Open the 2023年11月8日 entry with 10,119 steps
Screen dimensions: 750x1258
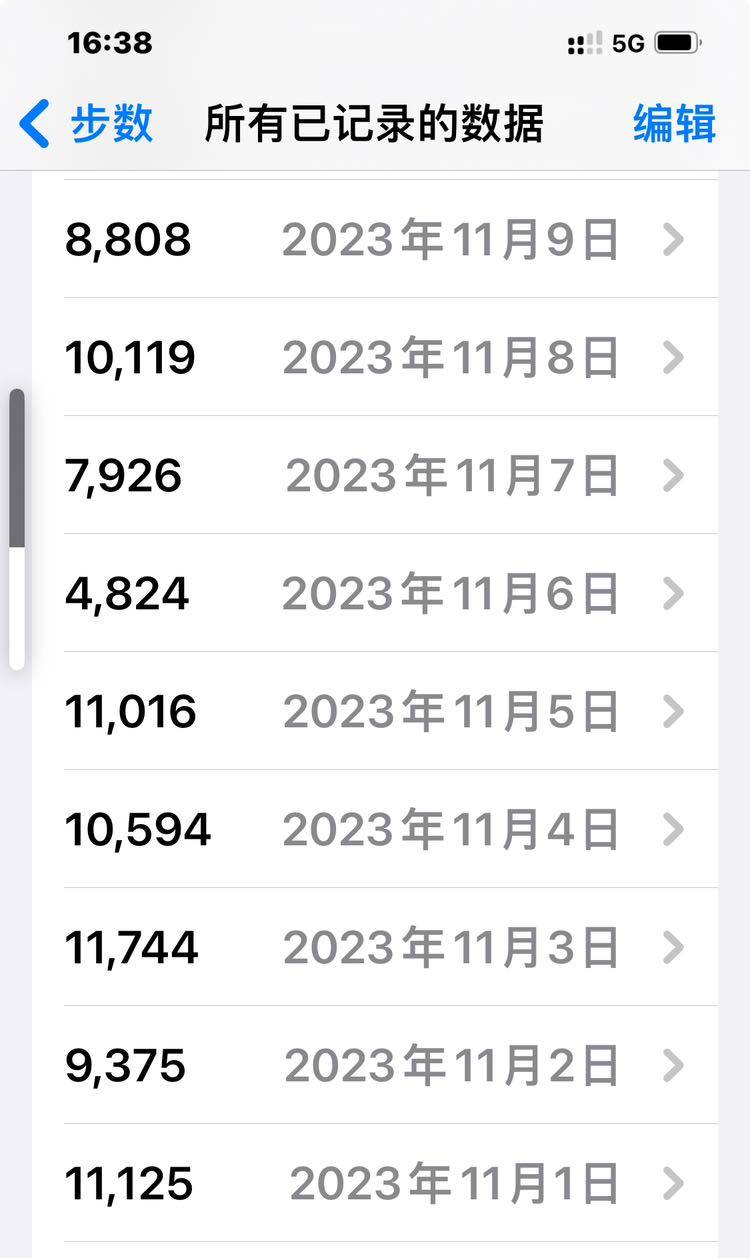[x=390, y=358]
